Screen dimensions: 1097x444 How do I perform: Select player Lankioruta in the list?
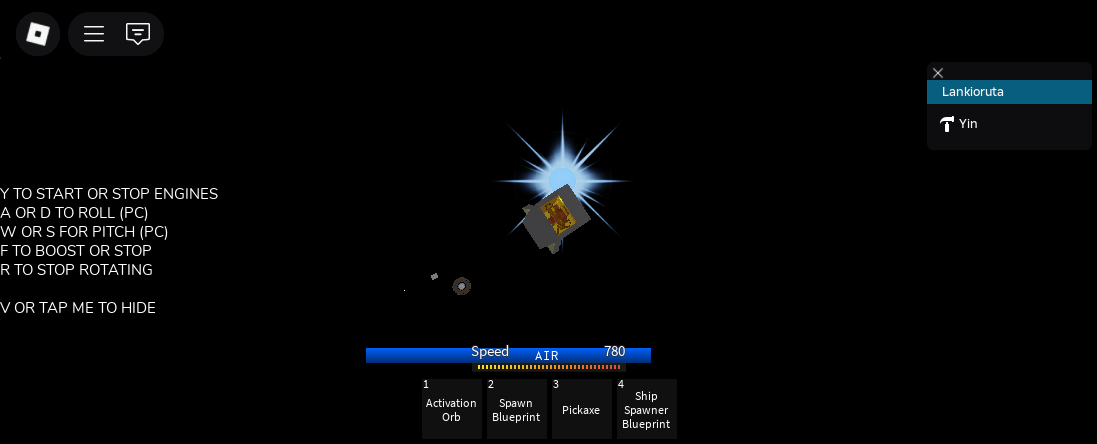point(1008,92)
